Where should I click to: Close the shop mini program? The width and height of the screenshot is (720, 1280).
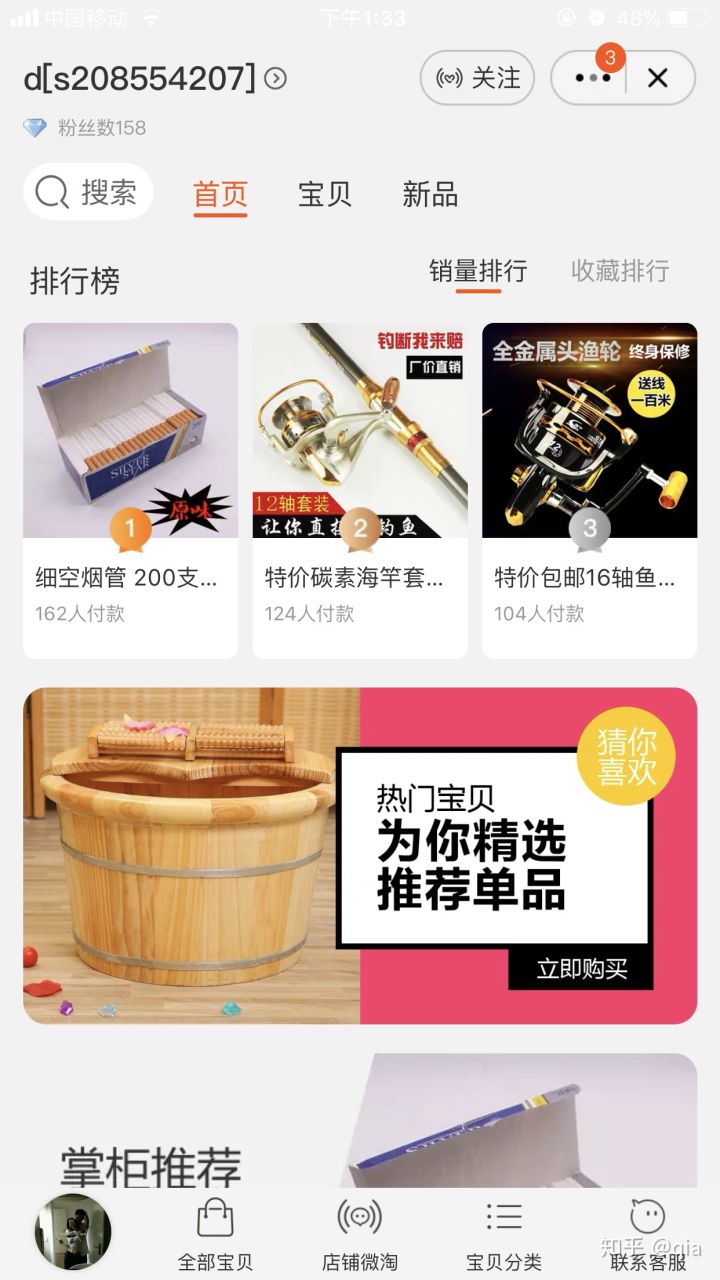tap(657, 78)
